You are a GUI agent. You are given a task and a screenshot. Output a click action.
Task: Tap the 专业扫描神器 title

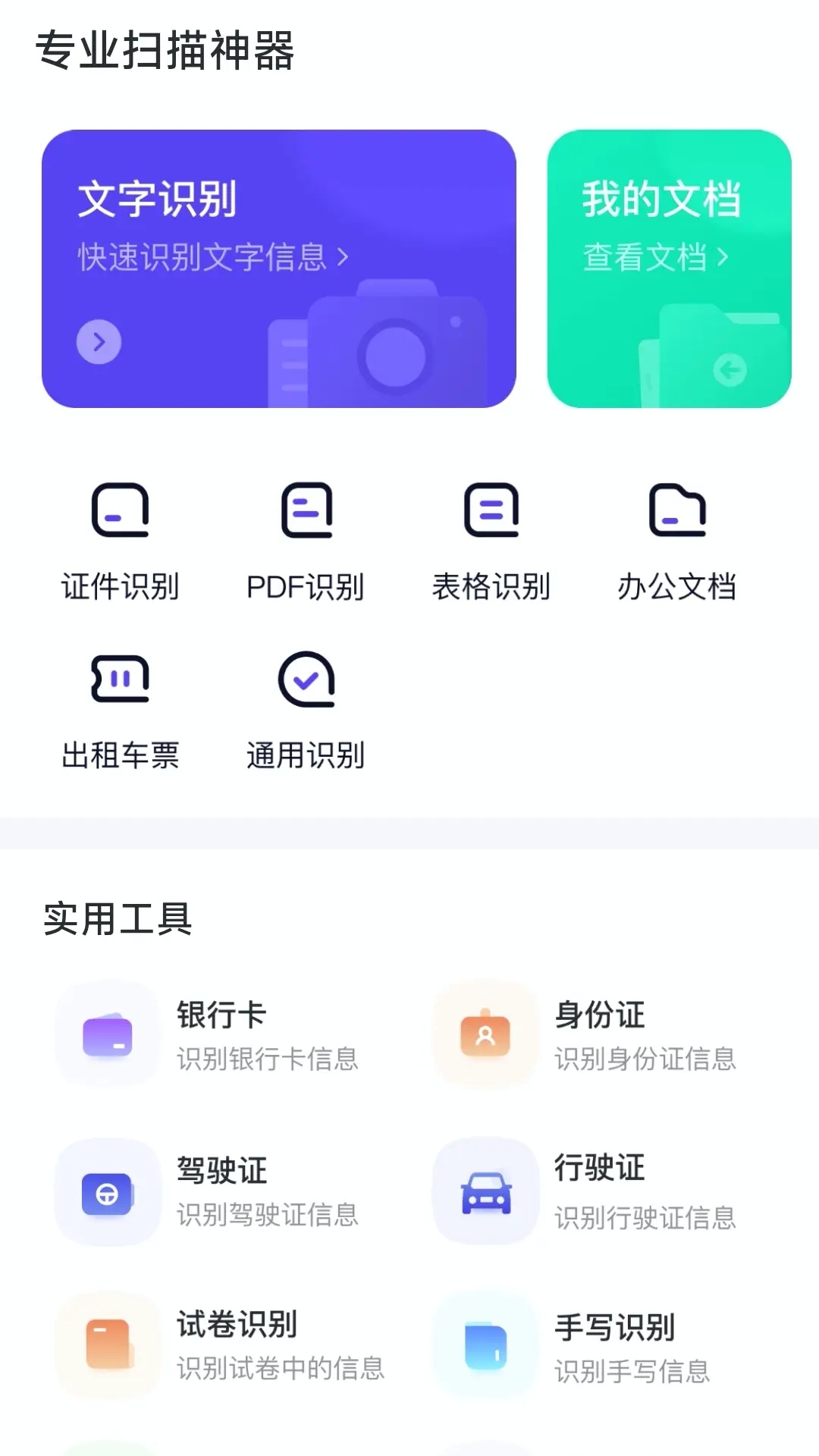click(168, 49)
